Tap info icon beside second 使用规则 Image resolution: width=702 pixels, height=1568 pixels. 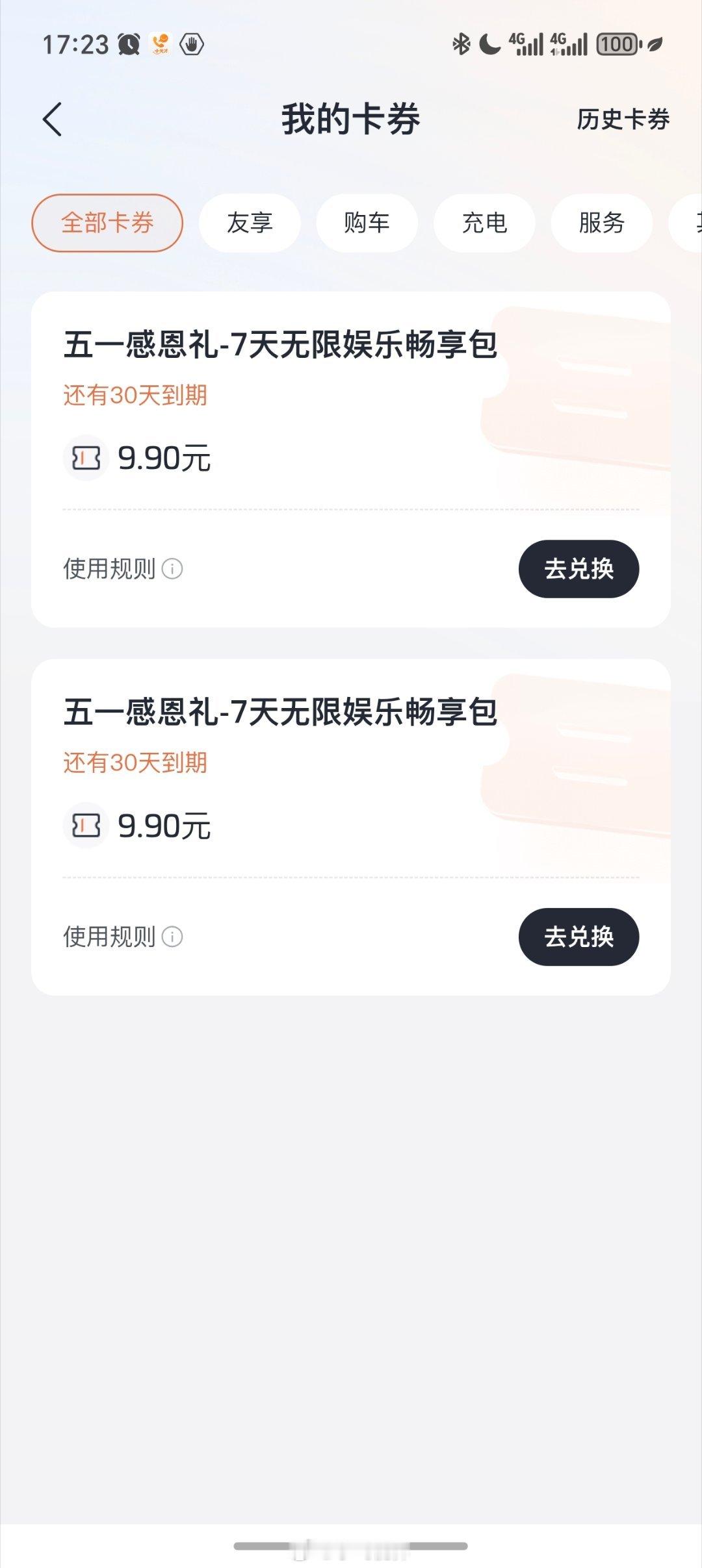point(172,937)
